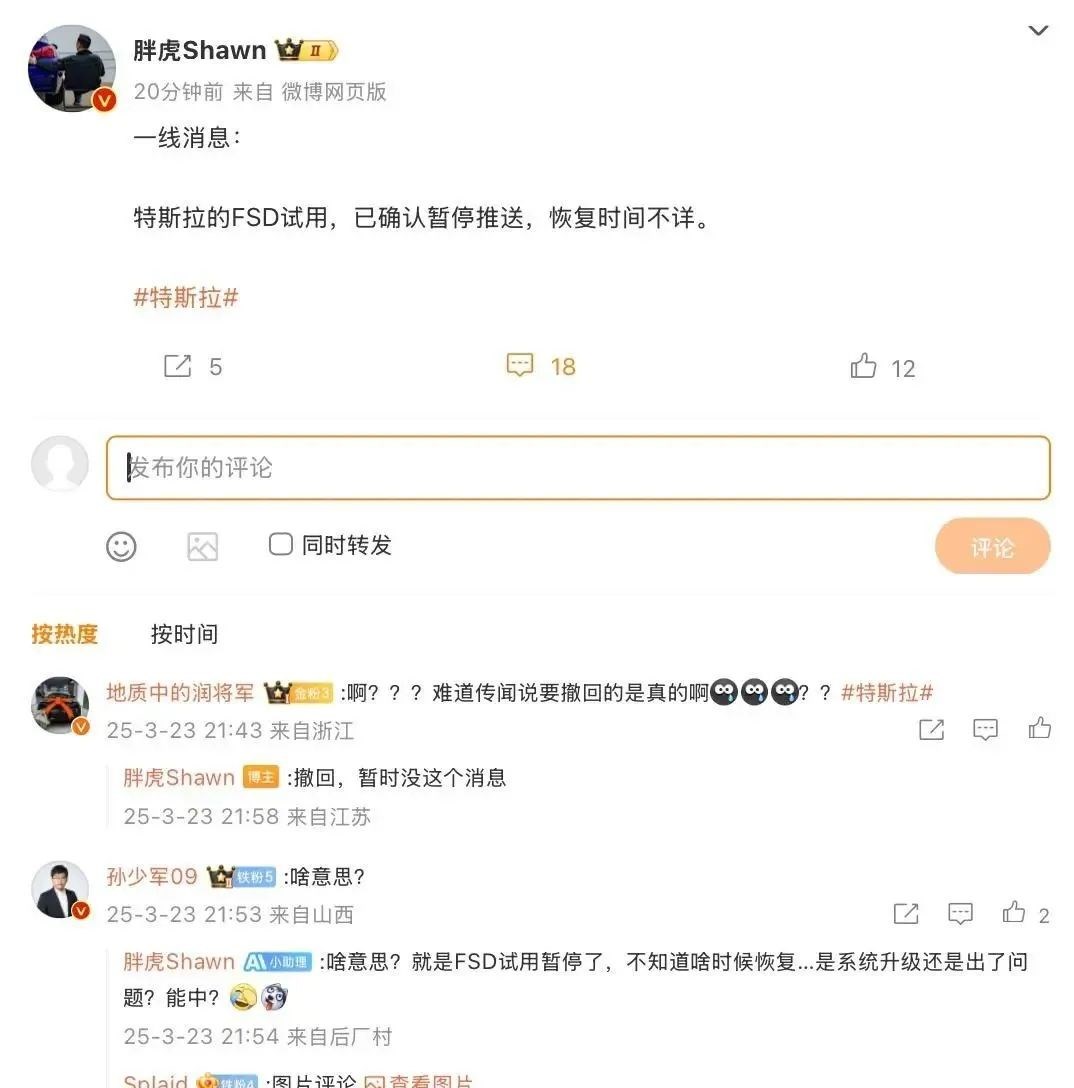Reply to 孙少军09's comment
This screenshot has width=1074, height=1088.
(960, 913)
